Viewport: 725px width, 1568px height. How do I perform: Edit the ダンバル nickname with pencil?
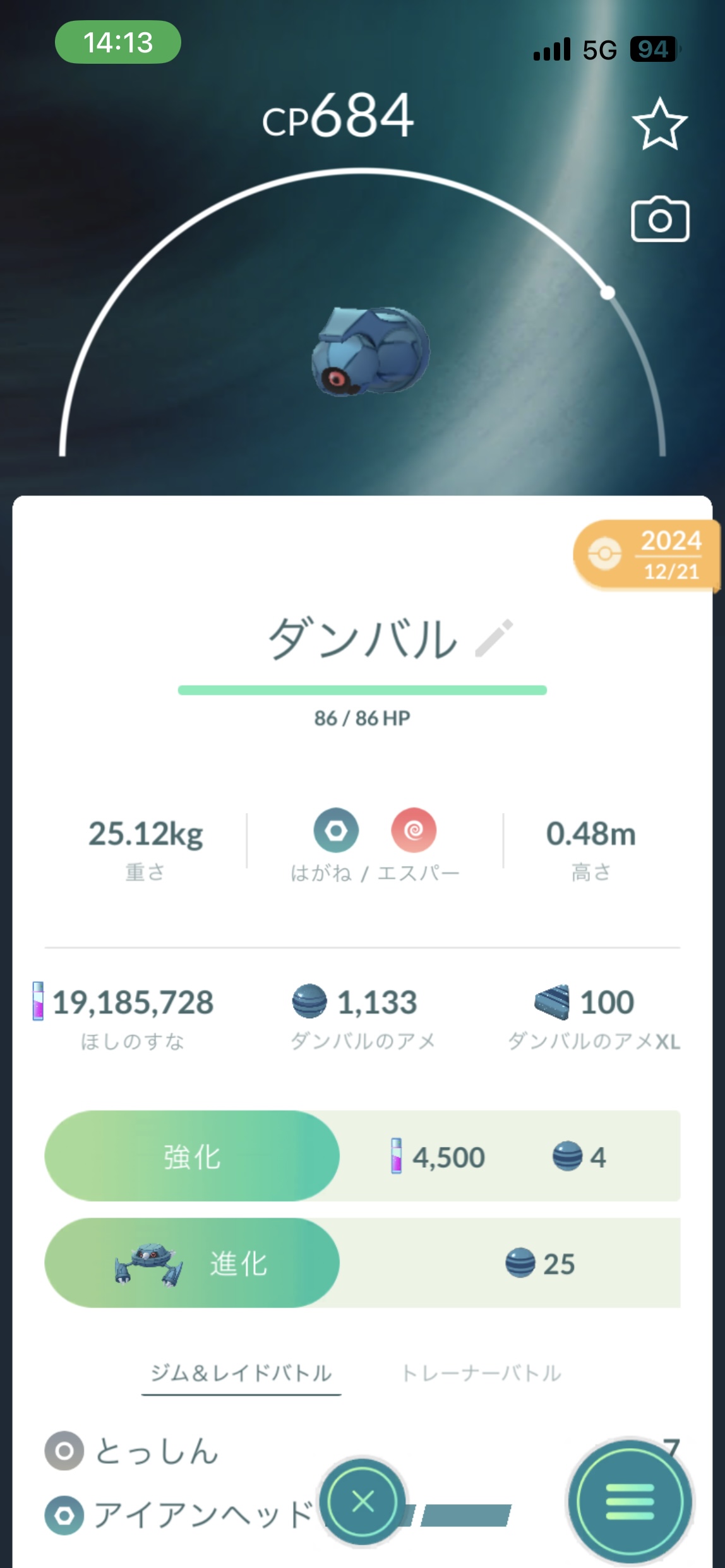(494, 638)
